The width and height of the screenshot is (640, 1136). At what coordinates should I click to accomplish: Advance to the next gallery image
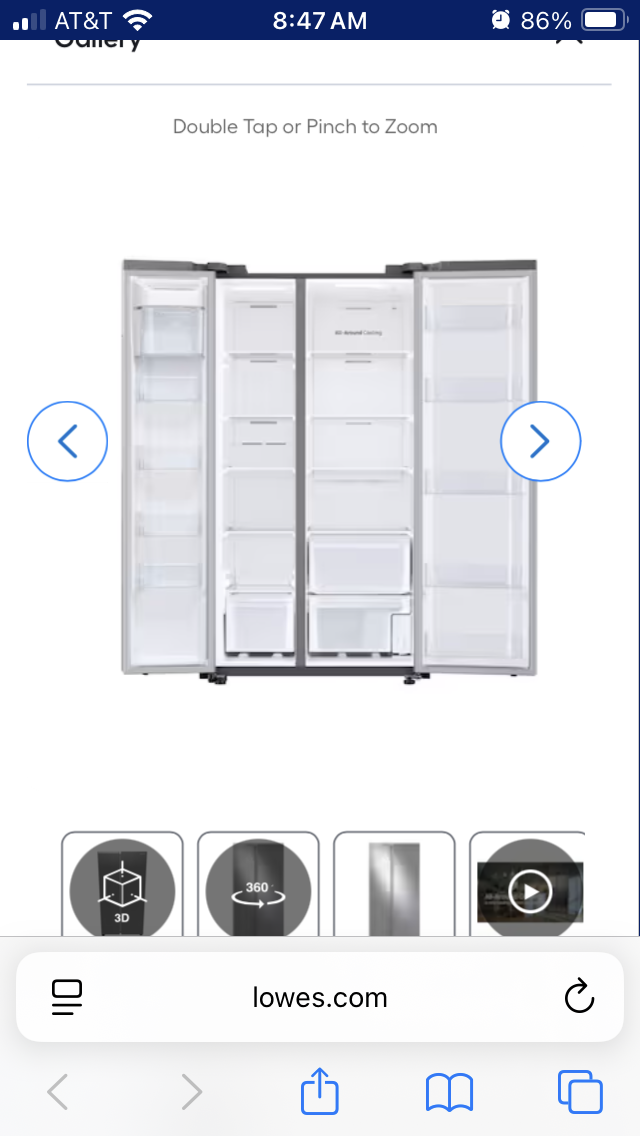coord(540,441)
